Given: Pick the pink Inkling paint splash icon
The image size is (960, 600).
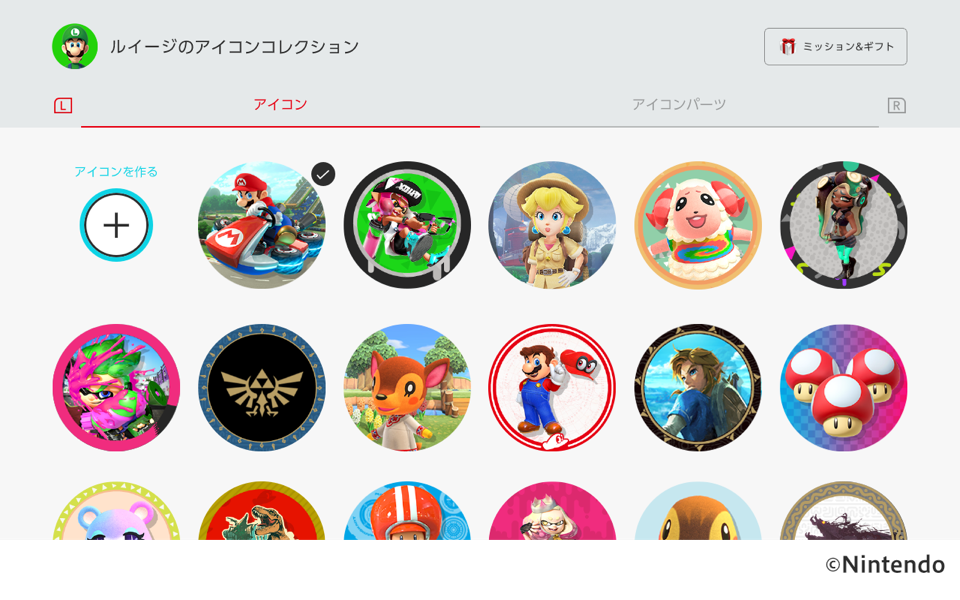Looking at the screenshot, I should tap(116, 387).
